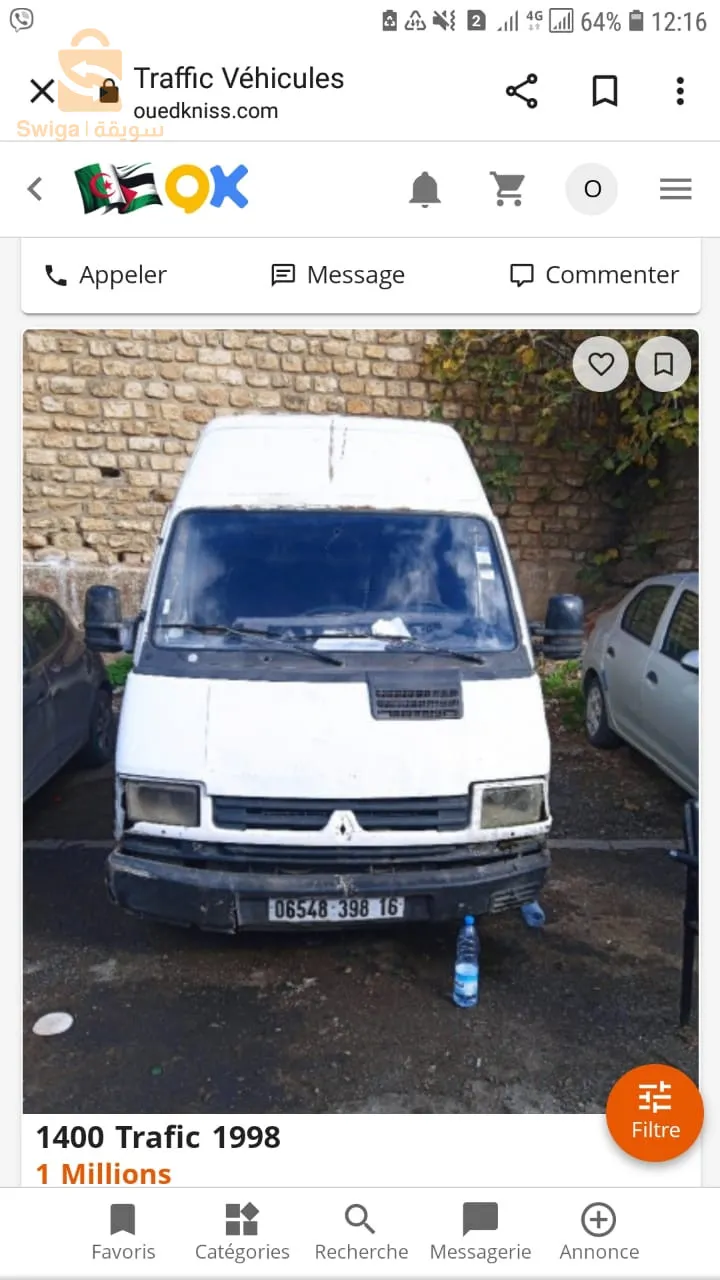This screenshot has width=720, height=1280.
Task: Bookmark the page in the browser bar
Action: tap(604, 91)
